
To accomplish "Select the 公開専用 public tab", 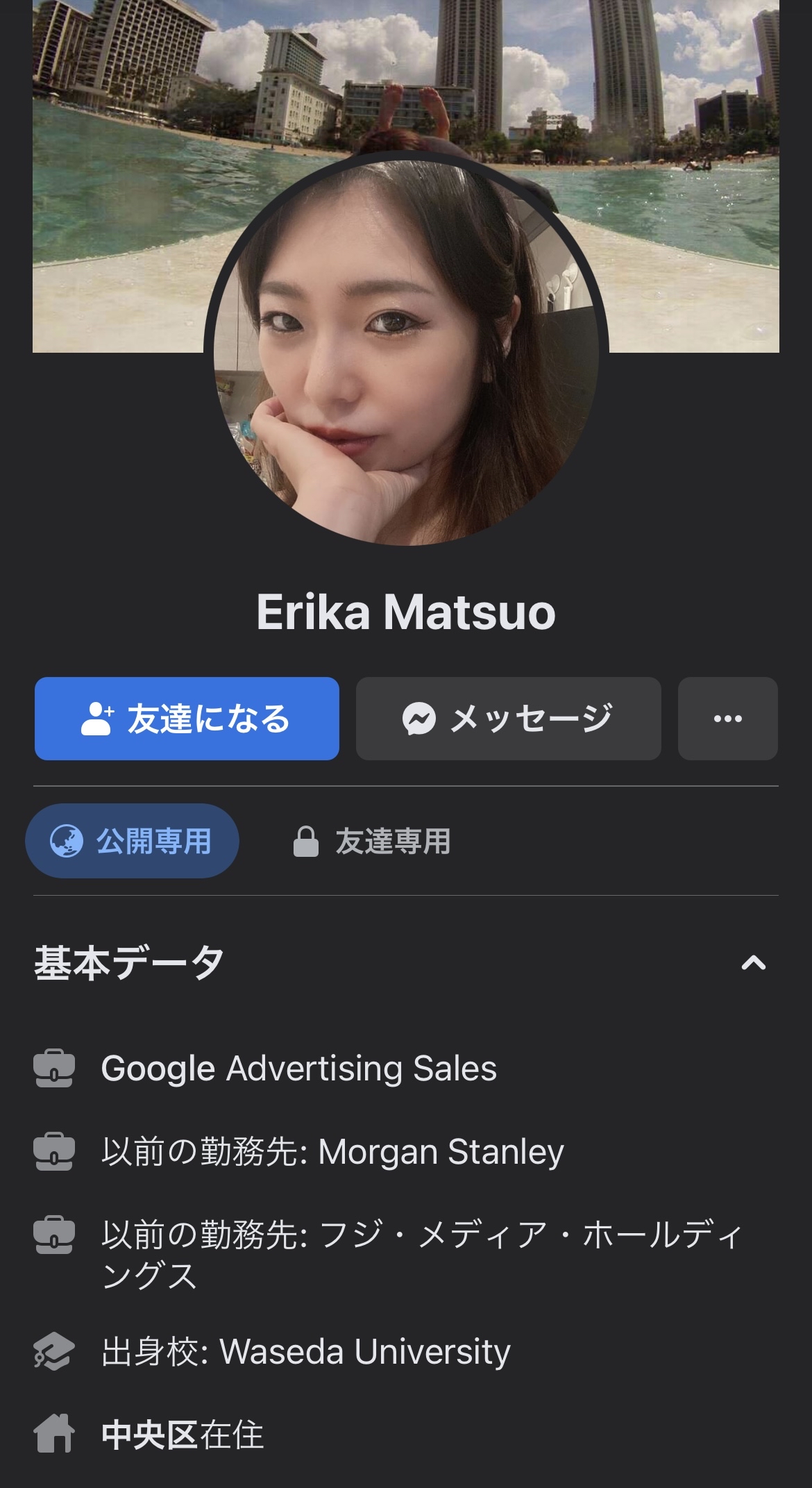I will [133, 841].
